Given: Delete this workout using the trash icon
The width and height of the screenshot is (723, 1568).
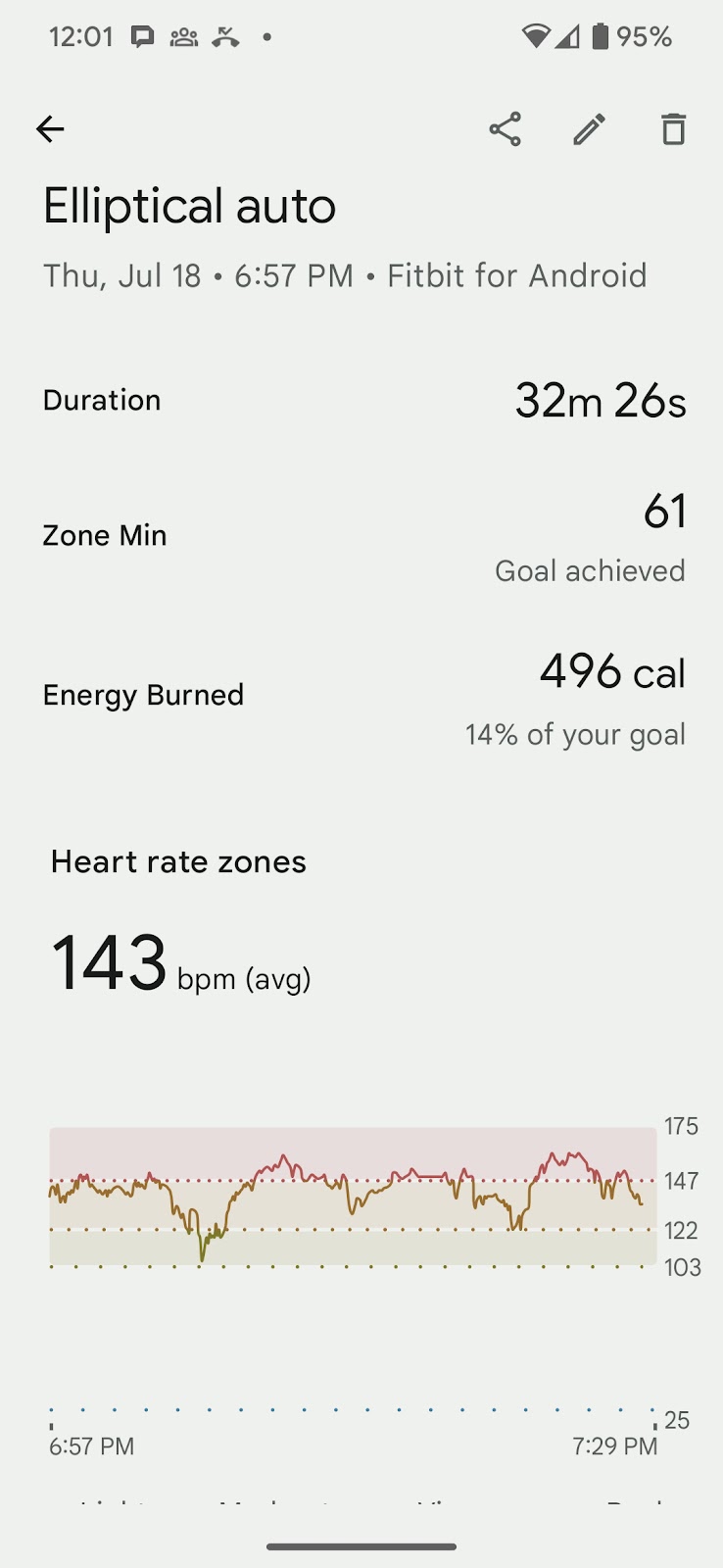Looking at the screenshot, I should [673, 129].
